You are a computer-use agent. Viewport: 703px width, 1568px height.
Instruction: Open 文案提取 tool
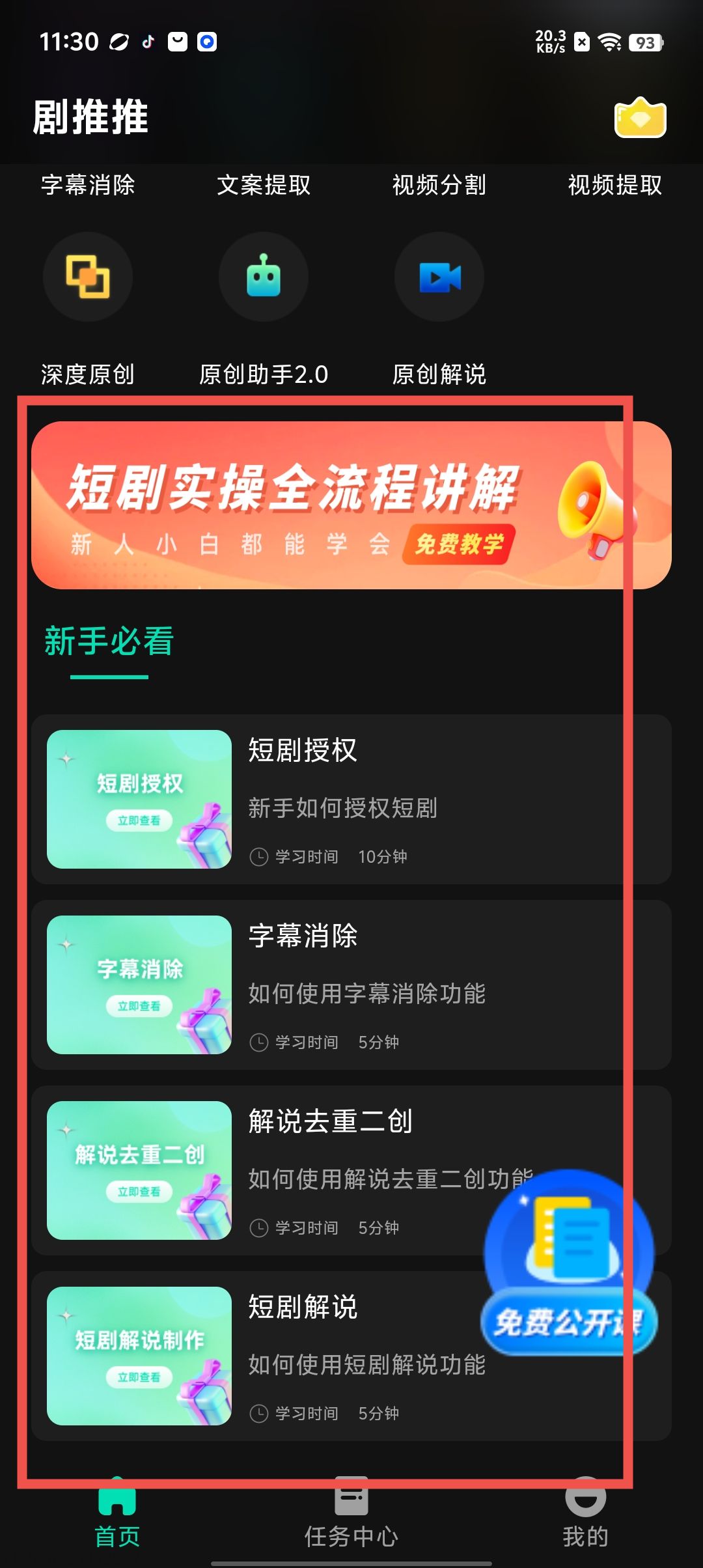[264, 185]
